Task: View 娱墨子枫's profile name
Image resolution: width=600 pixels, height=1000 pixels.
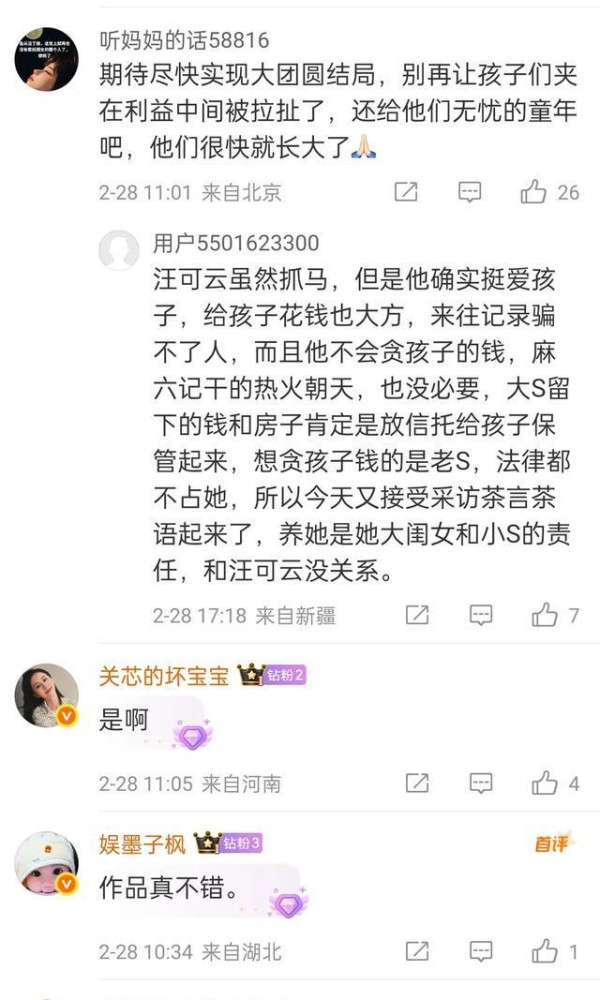Action: [142, 844]
